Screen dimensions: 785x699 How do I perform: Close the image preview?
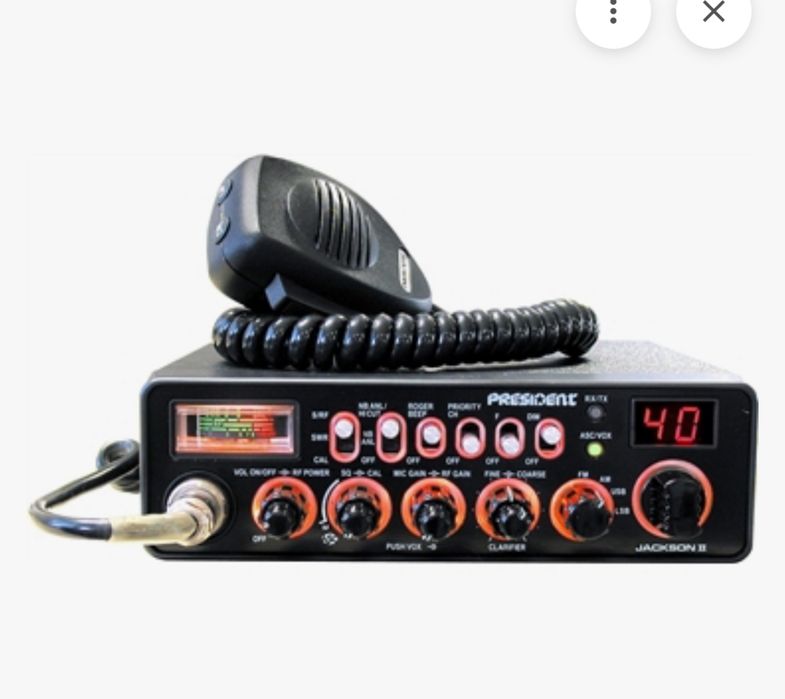pos(713,12)
